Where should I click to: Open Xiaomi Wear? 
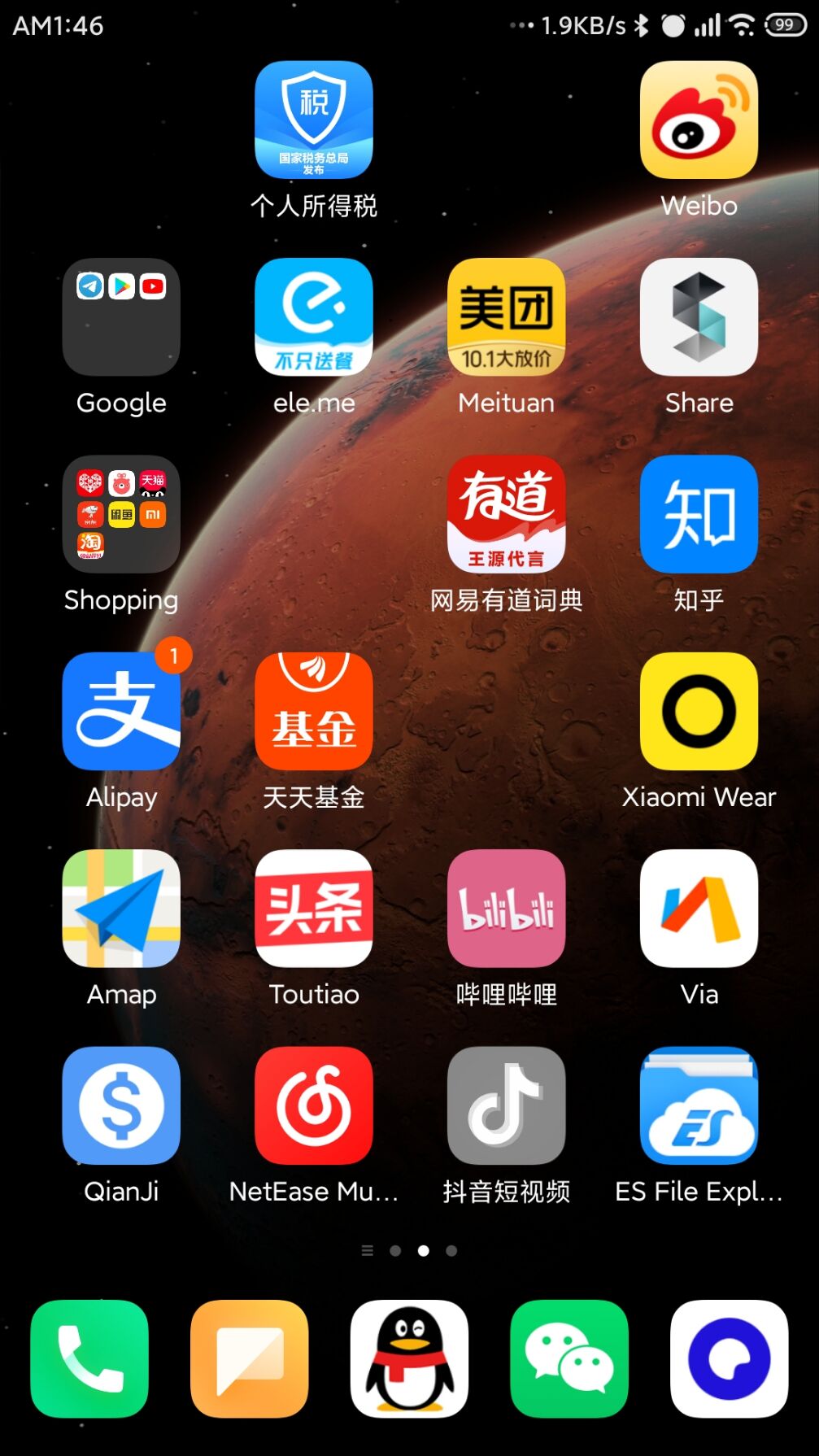pos(699,711)
